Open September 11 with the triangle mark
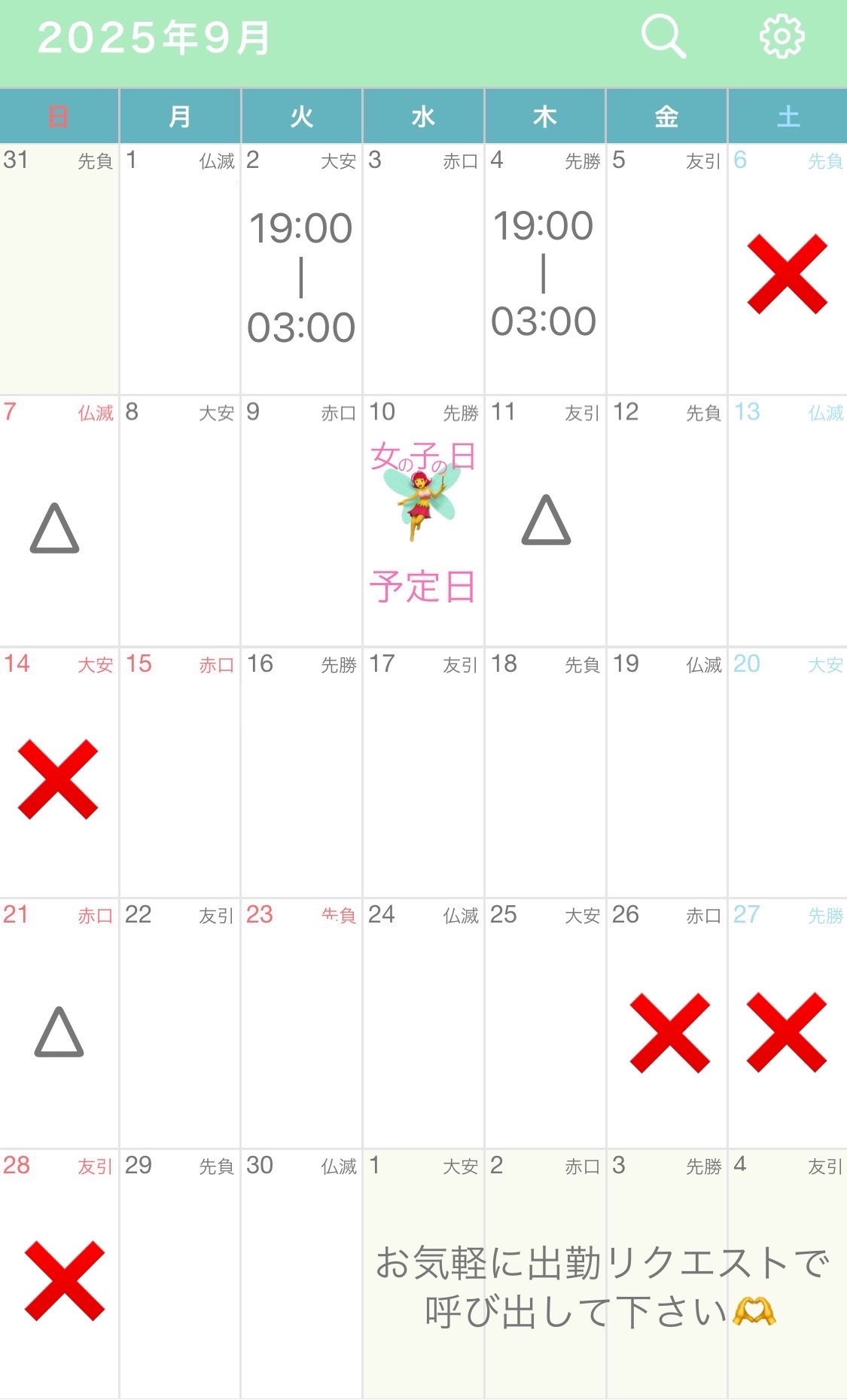Viewport: 847px width, 1400px height. 545,521
